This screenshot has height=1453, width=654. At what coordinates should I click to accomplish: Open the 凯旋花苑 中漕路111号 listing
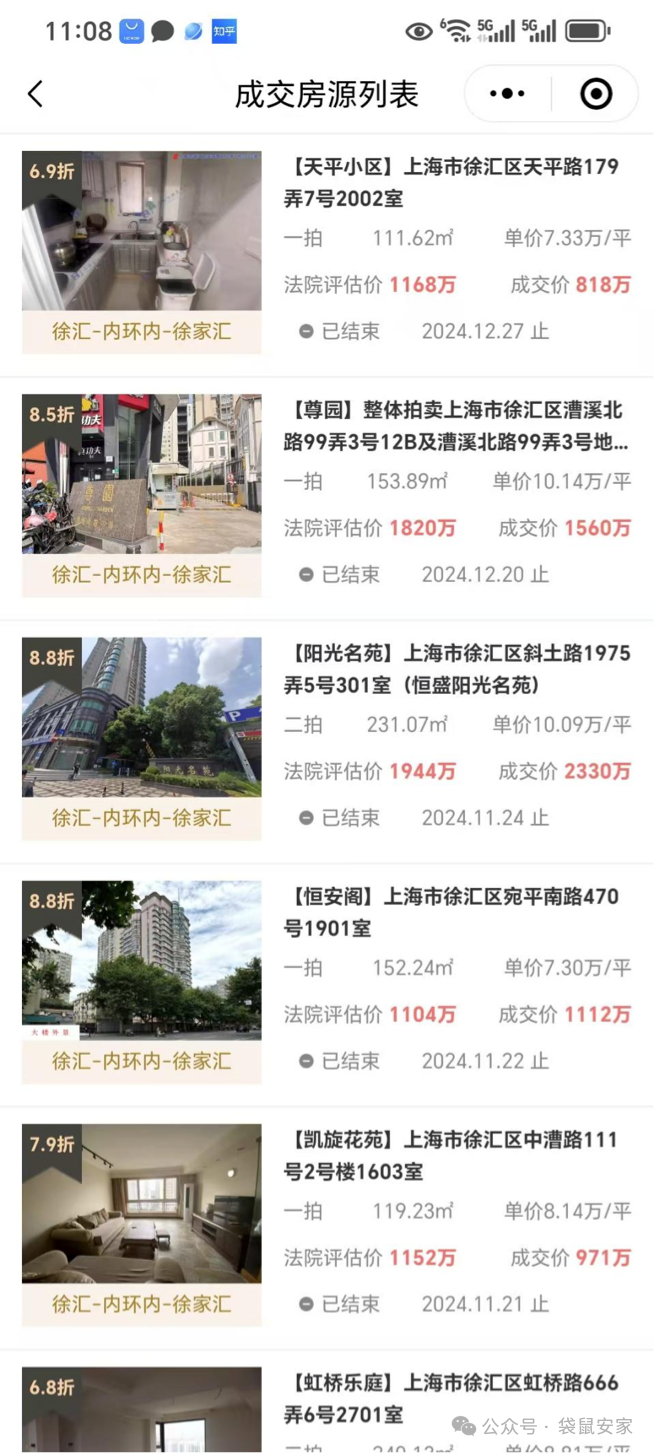pos(456,1155)
